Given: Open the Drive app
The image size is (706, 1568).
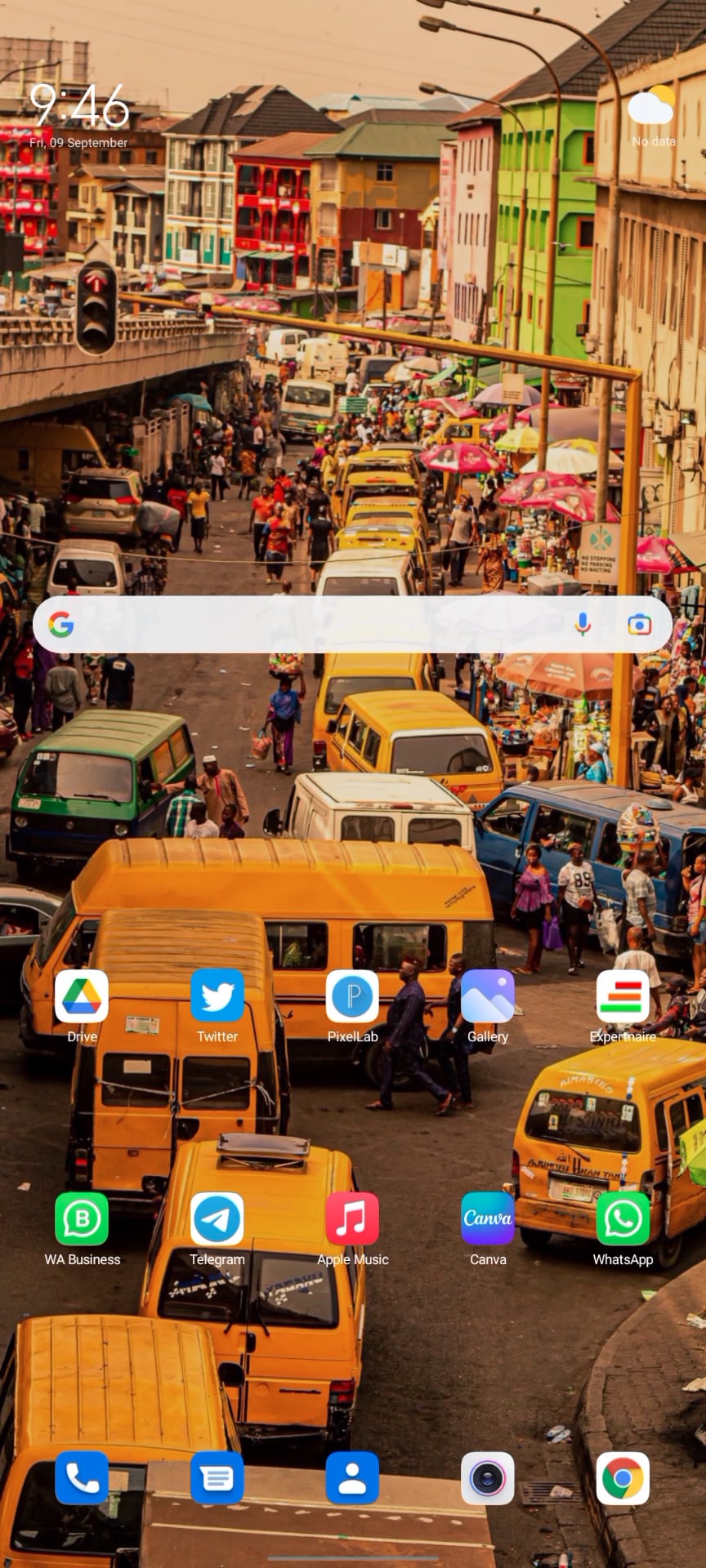Looking at the screenshot, I should coord(82,996).
